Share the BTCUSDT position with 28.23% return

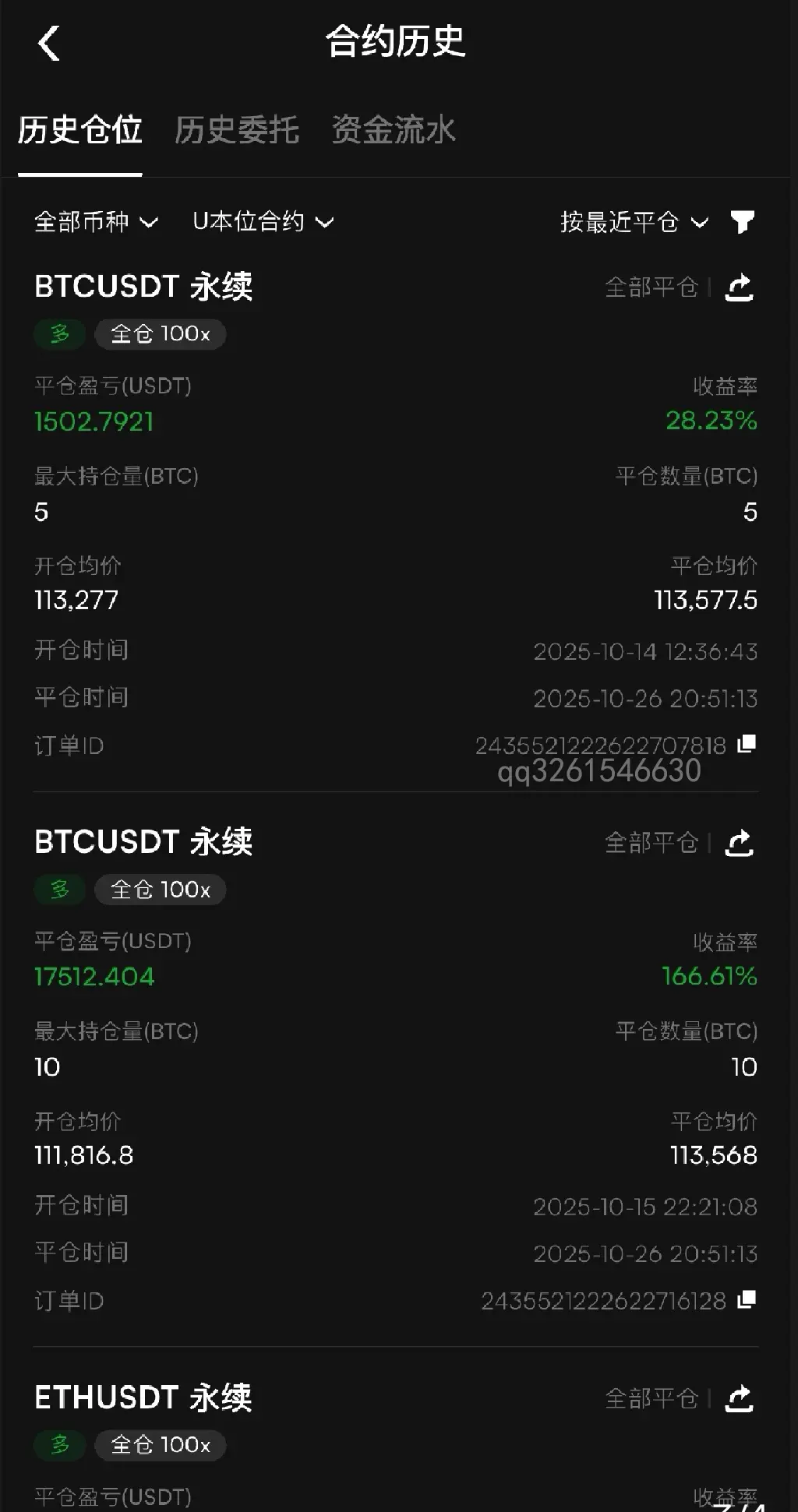tap(739, 287)
